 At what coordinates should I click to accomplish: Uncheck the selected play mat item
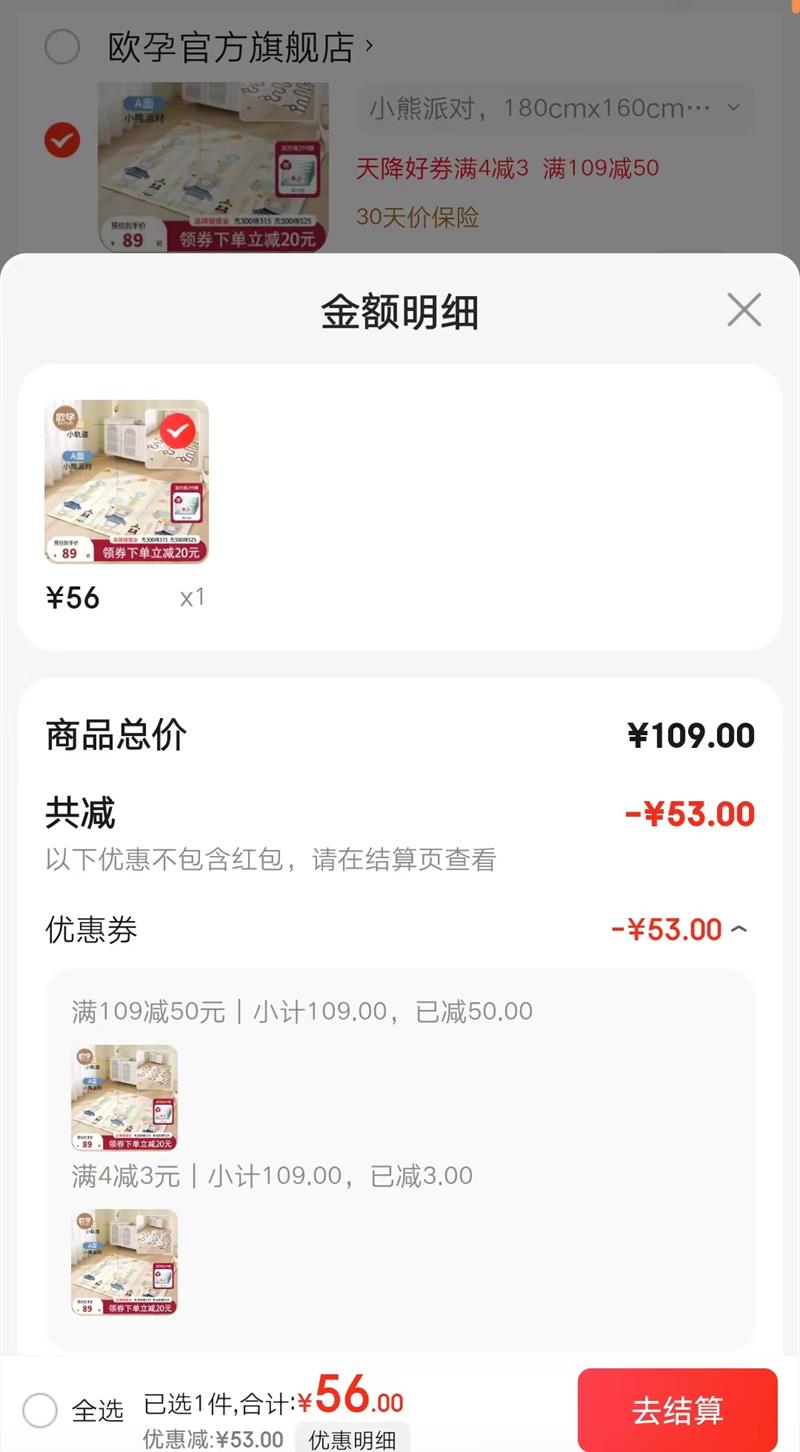[x=62, y=140]
